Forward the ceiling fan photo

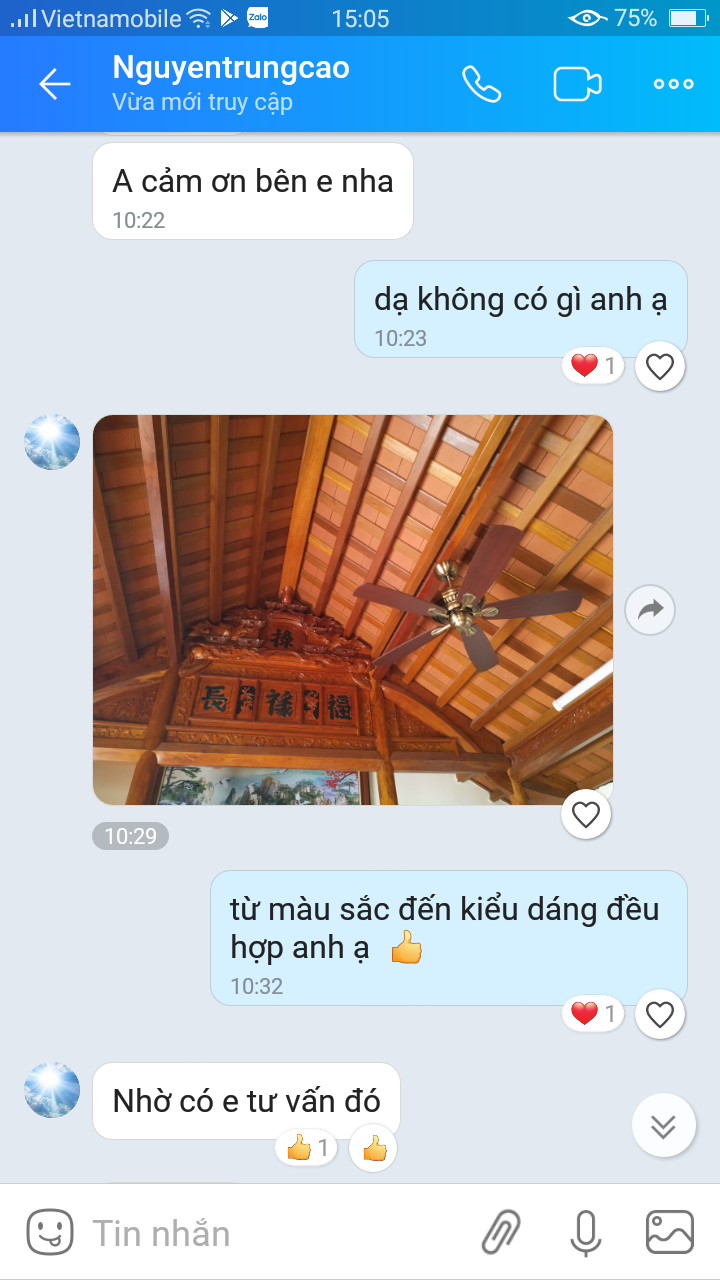(650, 609)
